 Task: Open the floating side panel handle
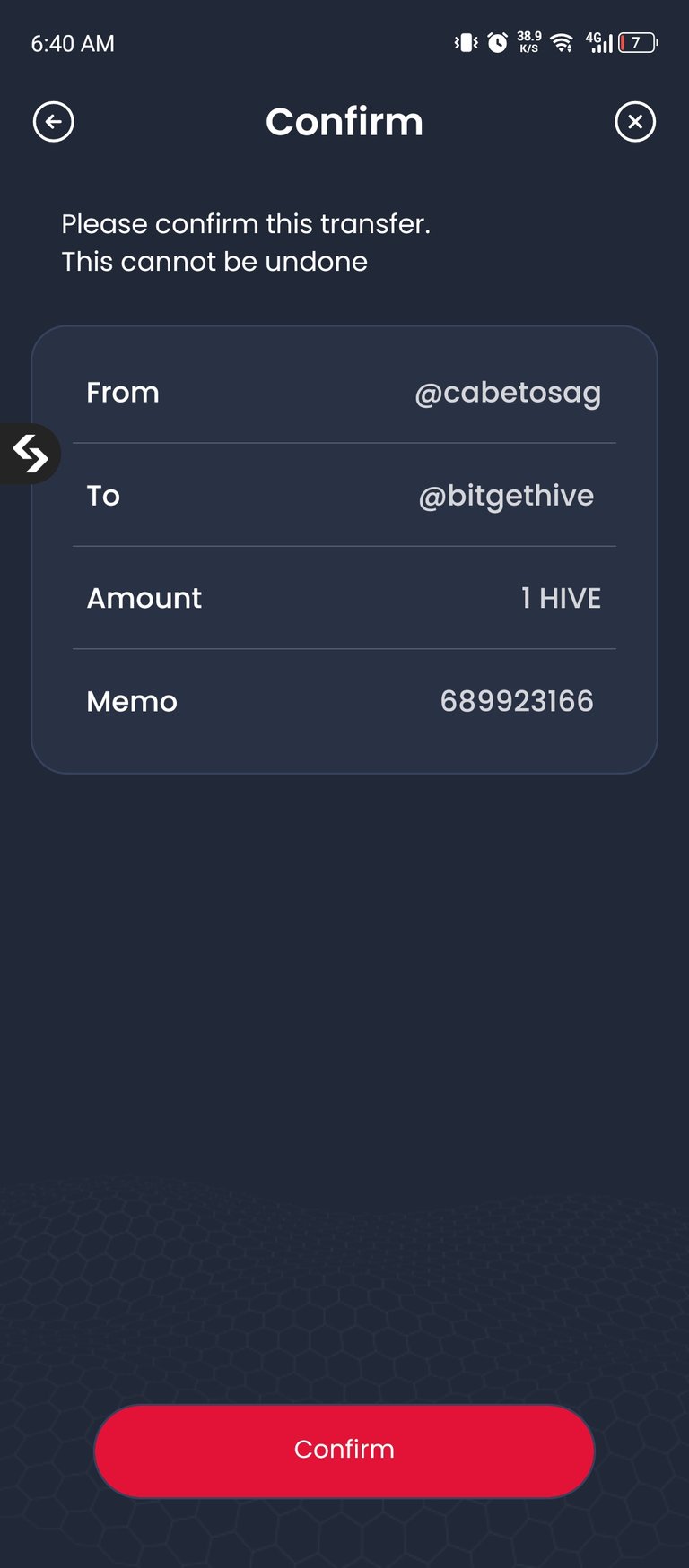point(30,454)
